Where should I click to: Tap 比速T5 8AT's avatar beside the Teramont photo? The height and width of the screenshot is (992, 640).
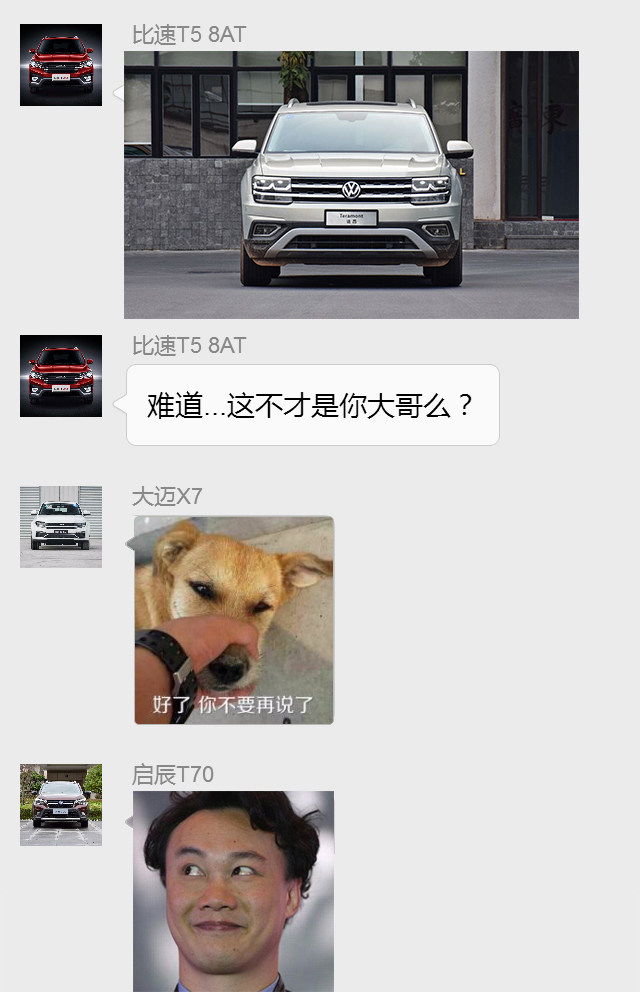pyautogui.click(x=61, y=65)
